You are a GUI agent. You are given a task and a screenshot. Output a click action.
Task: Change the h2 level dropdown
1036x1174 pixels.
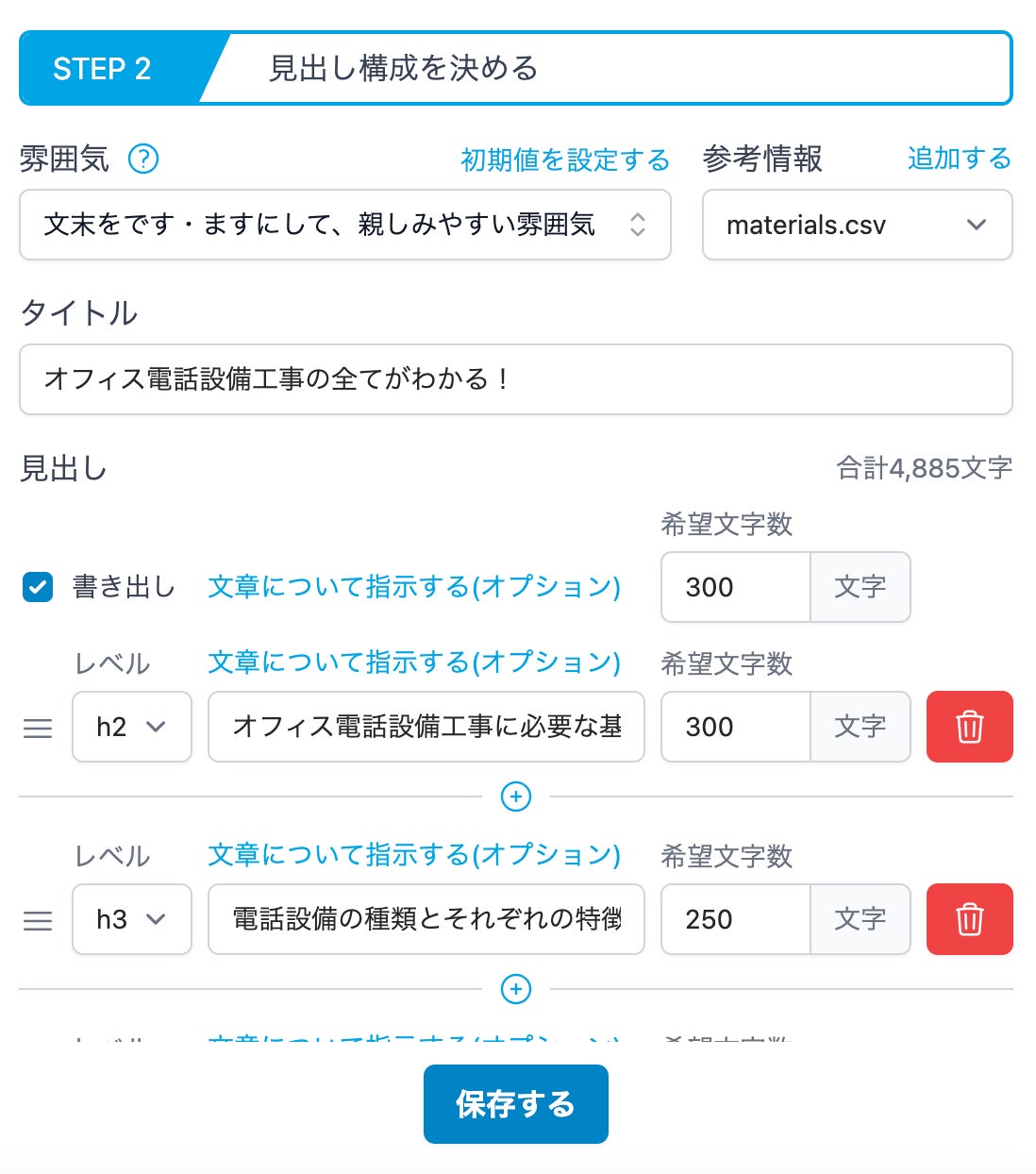[x=132, y=727]
